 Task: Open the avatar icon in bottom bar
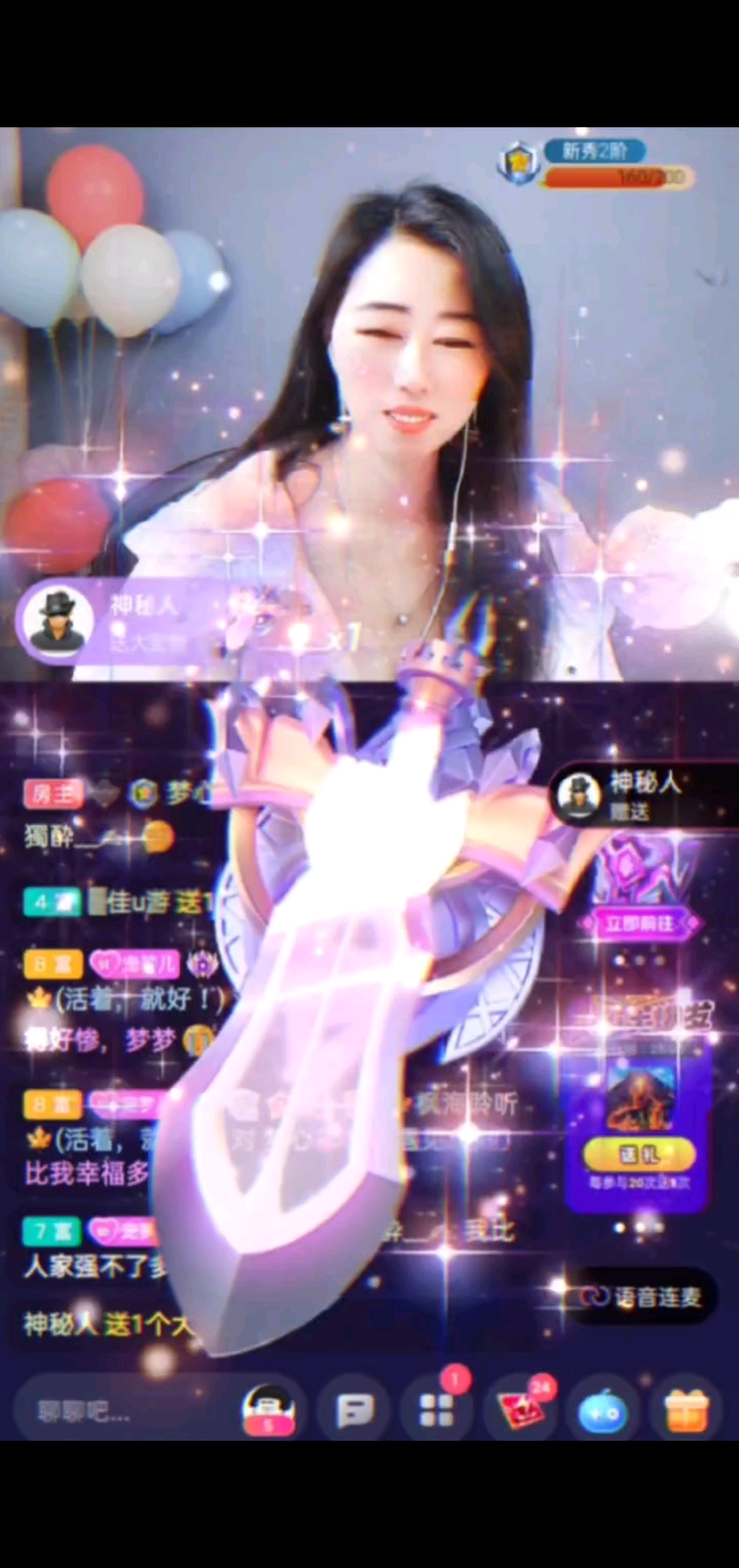[269, 1411]
